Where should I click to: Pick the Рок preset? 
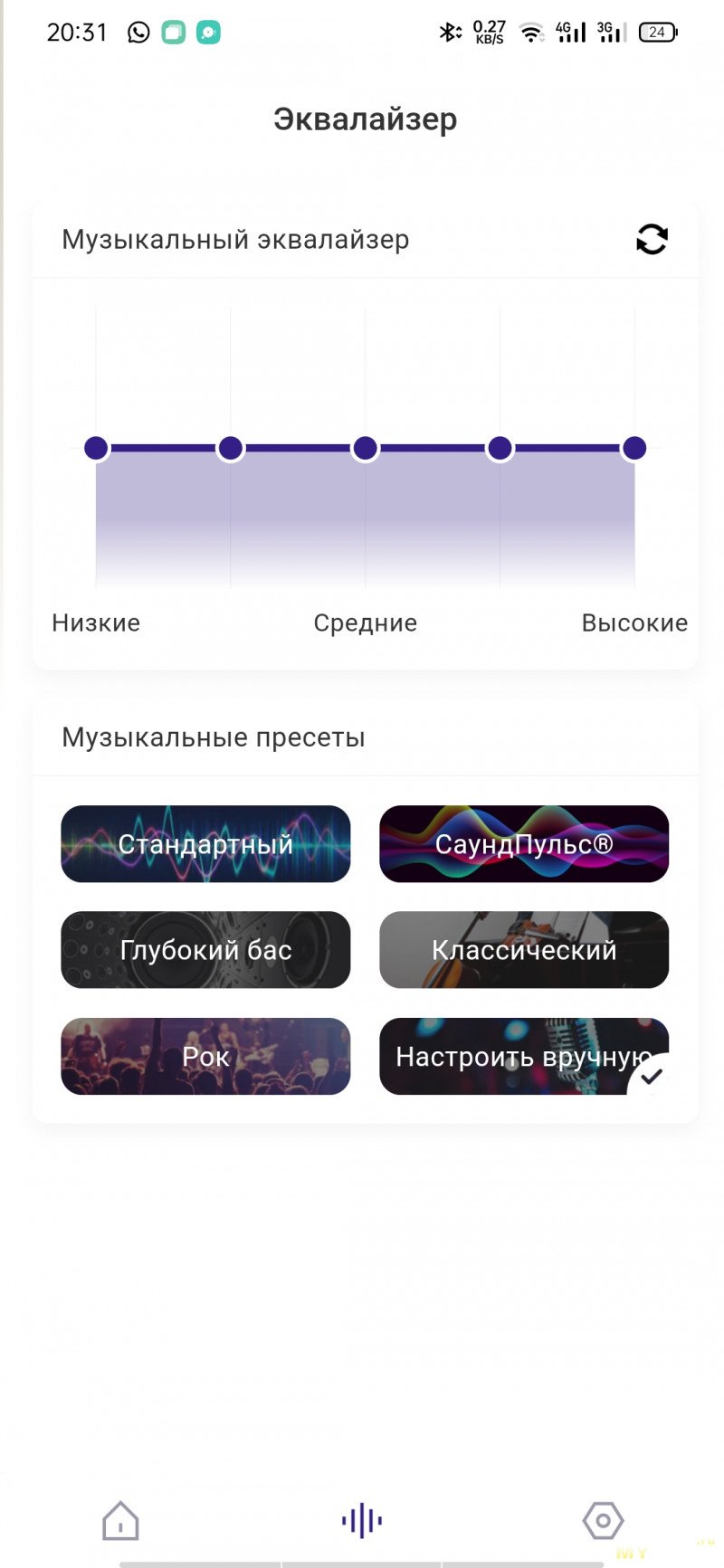tap(205, 1056)
